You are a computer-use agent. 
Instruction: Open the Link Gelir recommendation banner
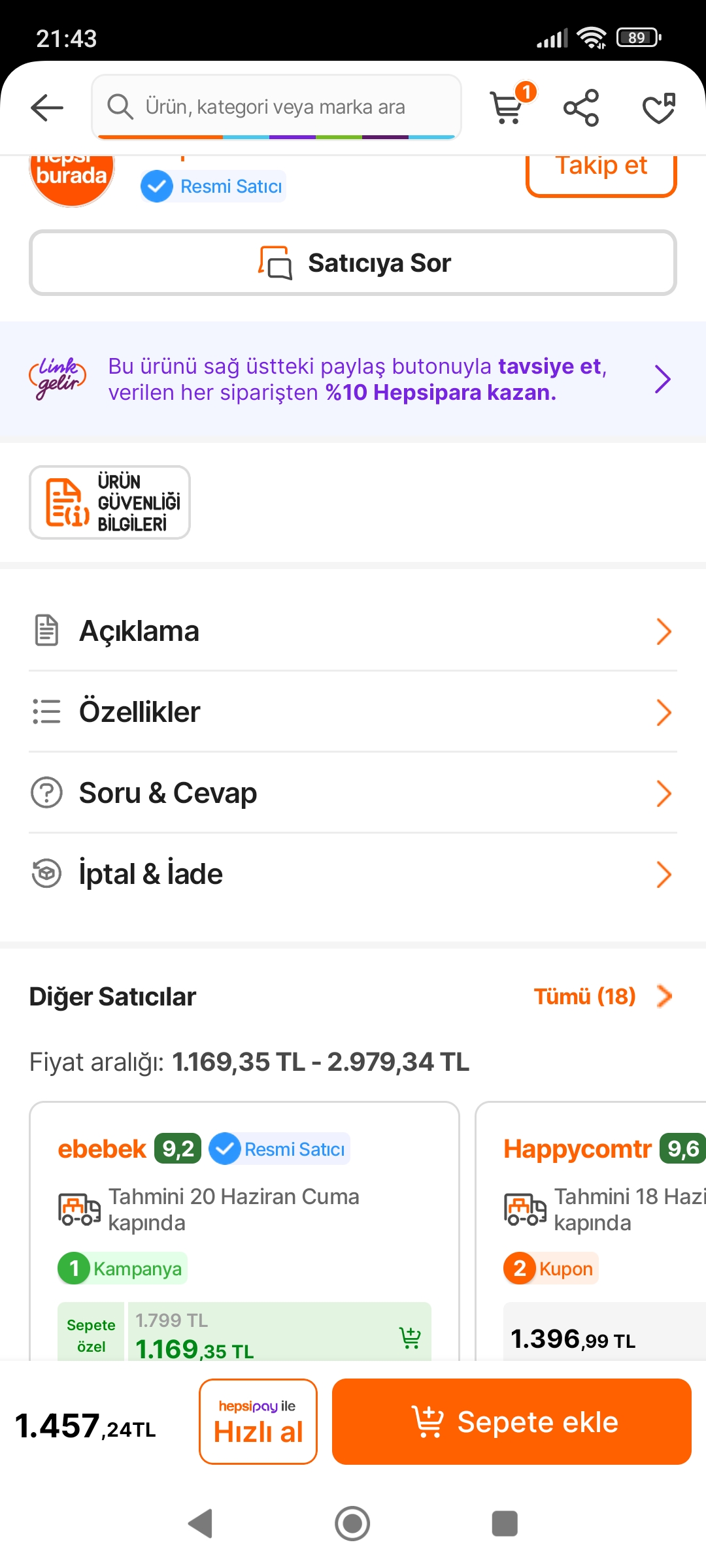pos(353,379)
